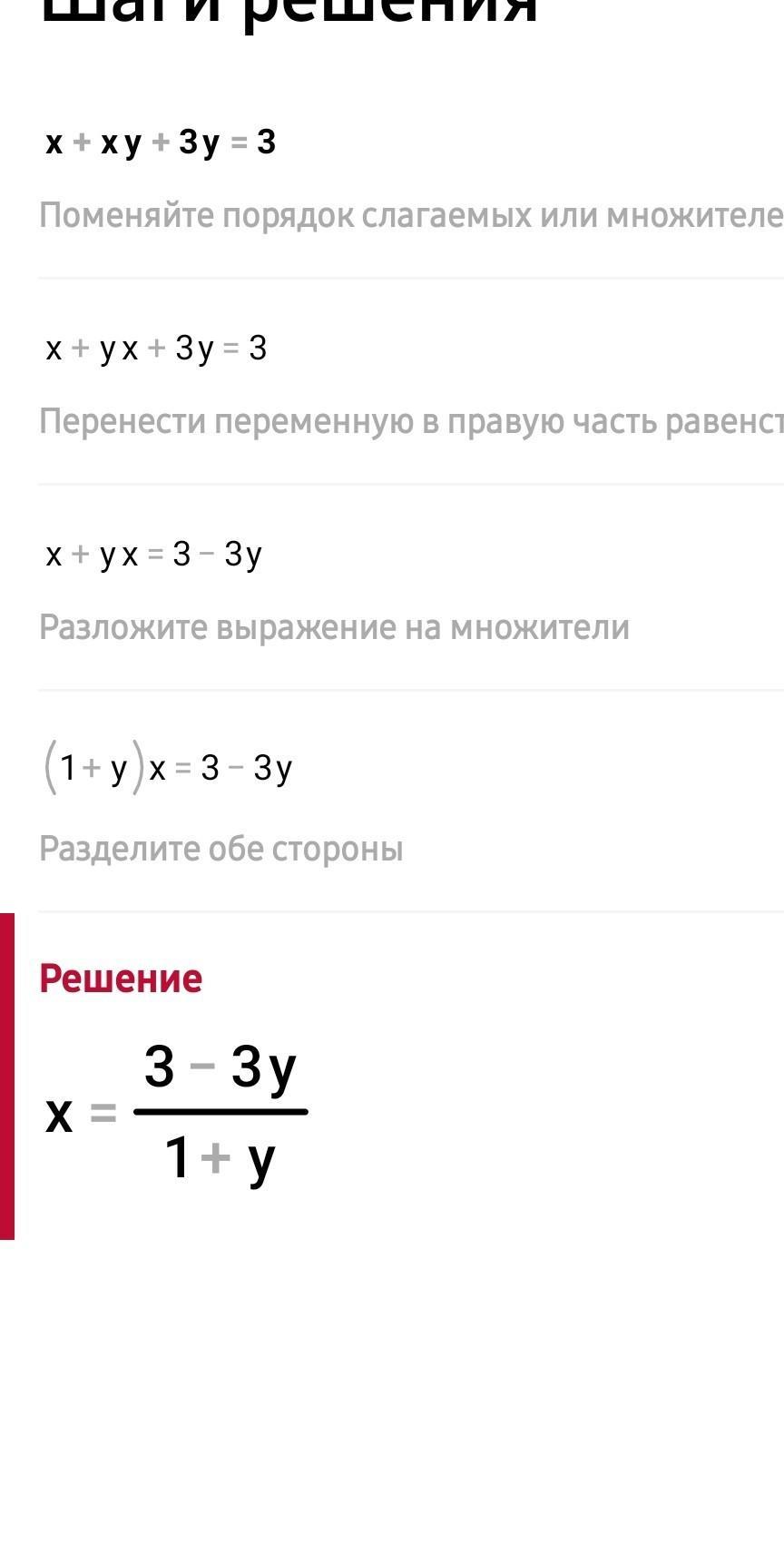Expand the step "Перенести переменную в правую часть"
Viewport: 784px width, 1544px height.
coord(411,422)
